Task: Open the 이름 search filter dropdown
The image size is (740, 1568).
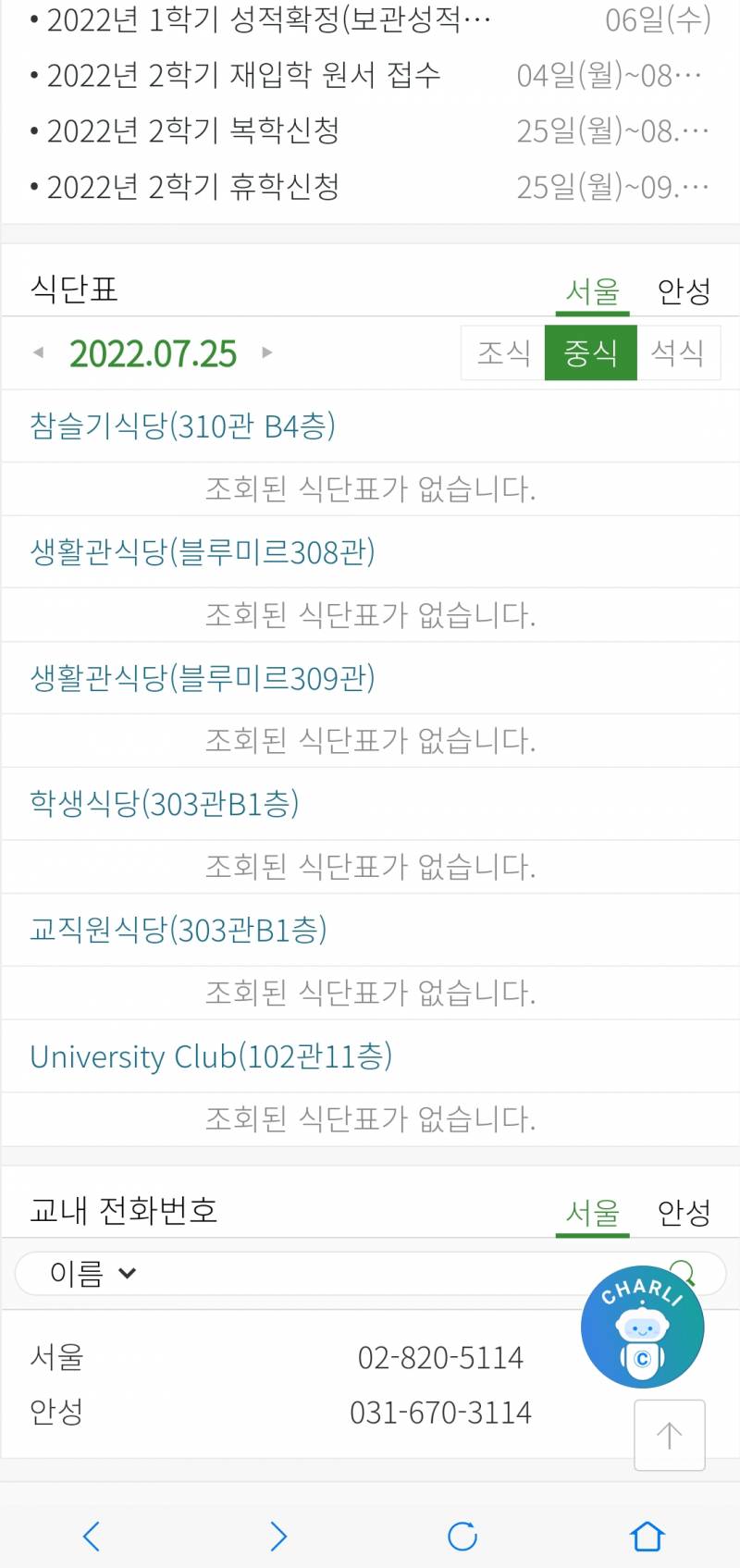Action: click(88, 1272)
